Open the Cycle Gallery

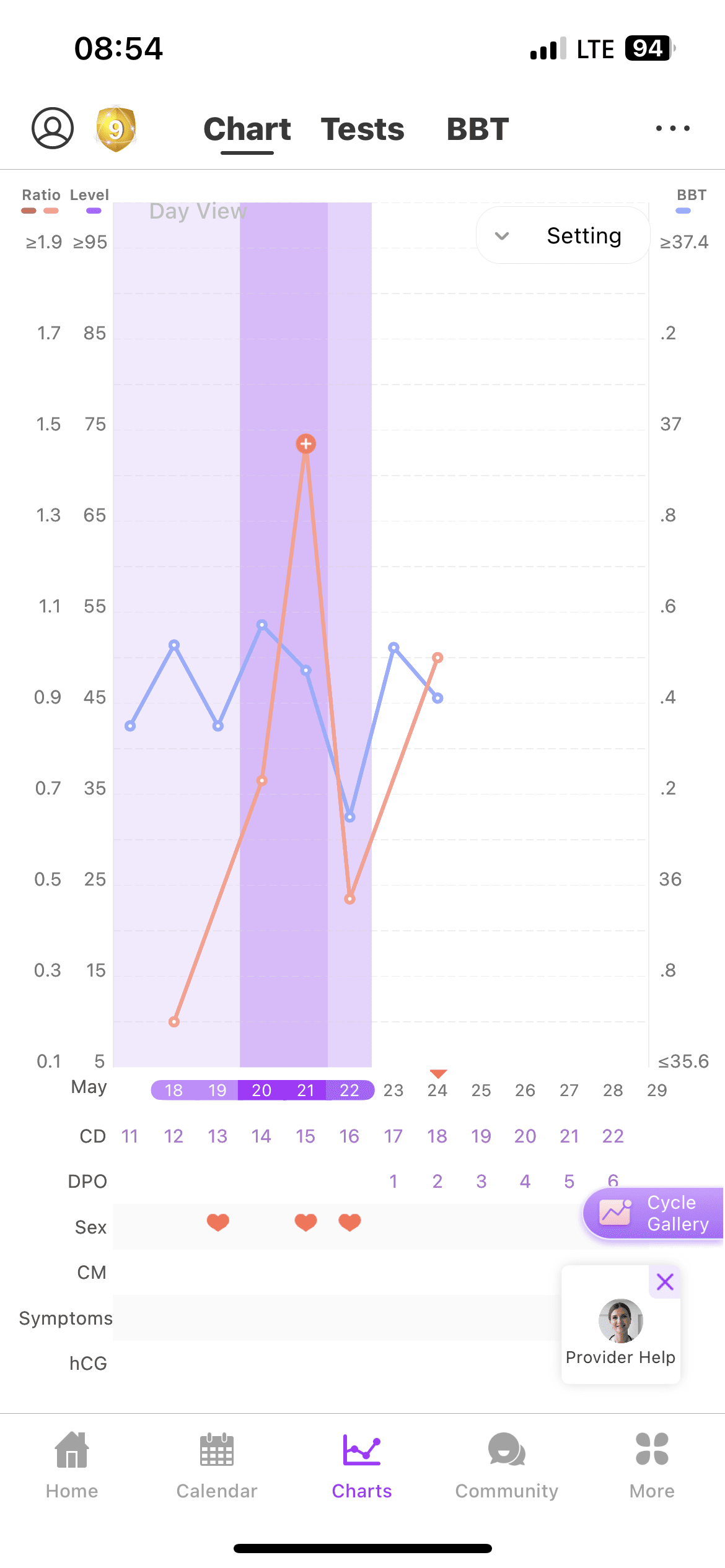654,1213
